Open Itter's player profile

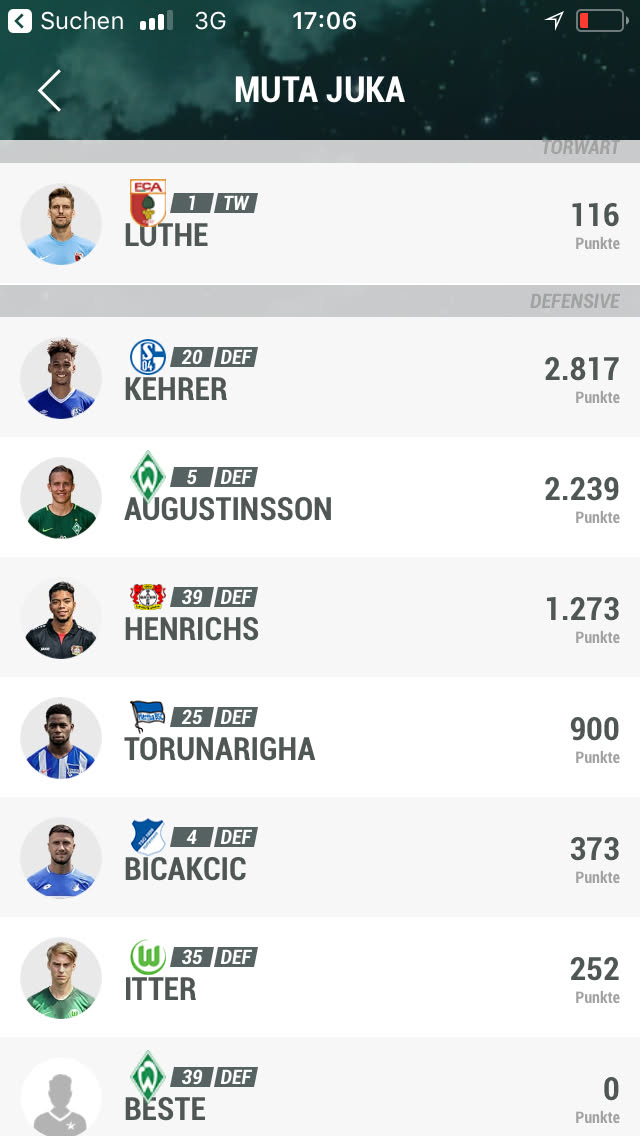point(320,977)
